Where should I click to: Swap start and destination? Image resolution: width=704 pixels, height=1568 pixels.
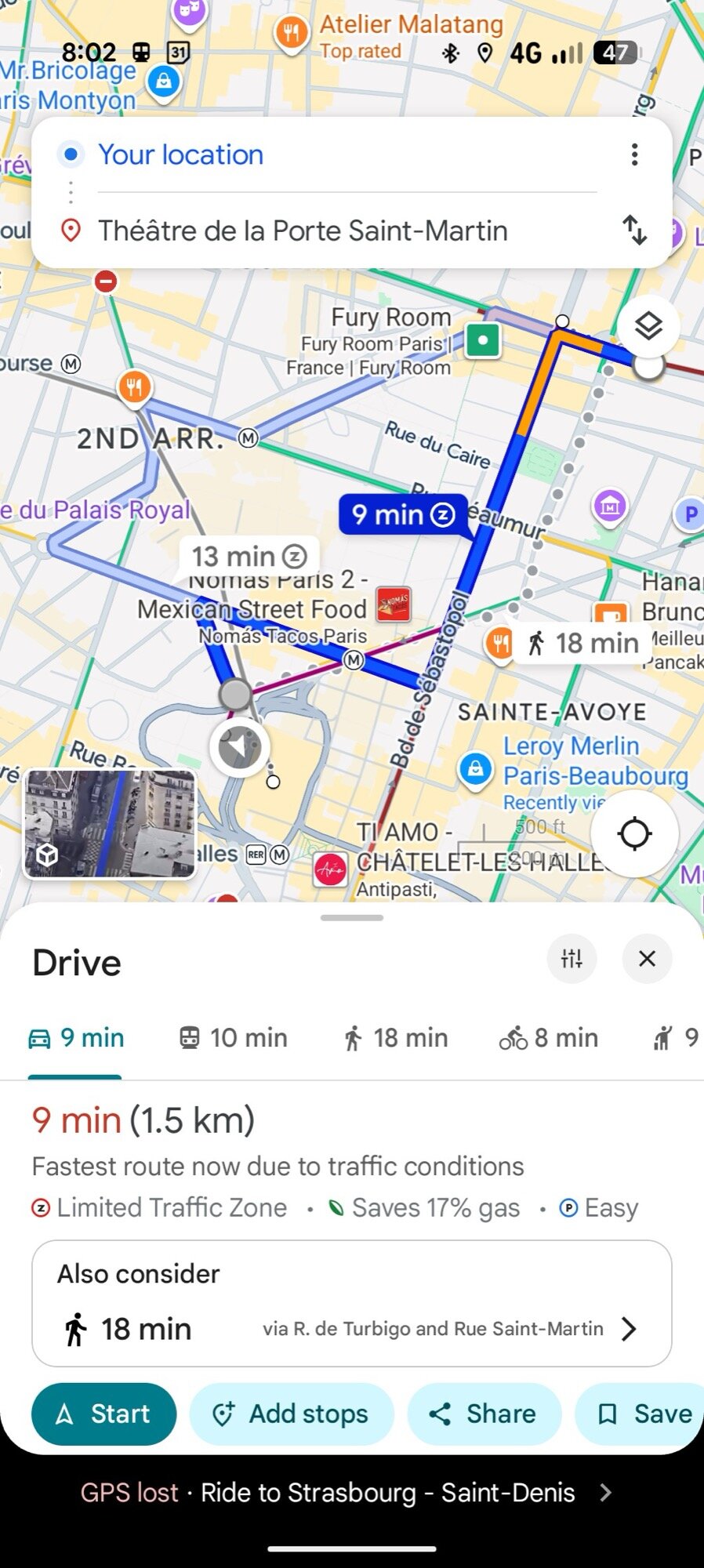coord(634,230)
